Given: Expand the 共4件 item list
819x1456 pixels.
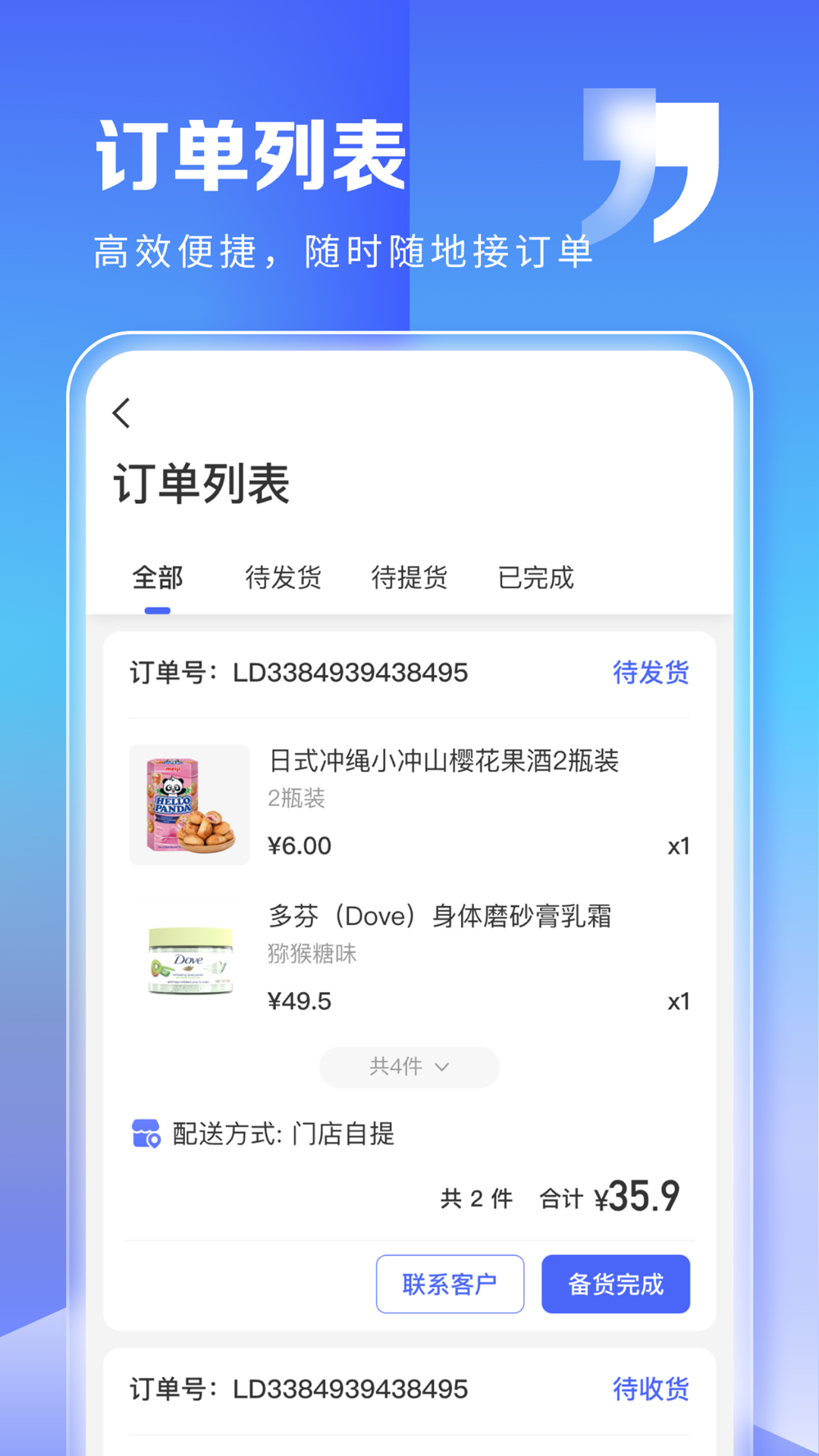Looking at the screenshot, I should 409,1066.
